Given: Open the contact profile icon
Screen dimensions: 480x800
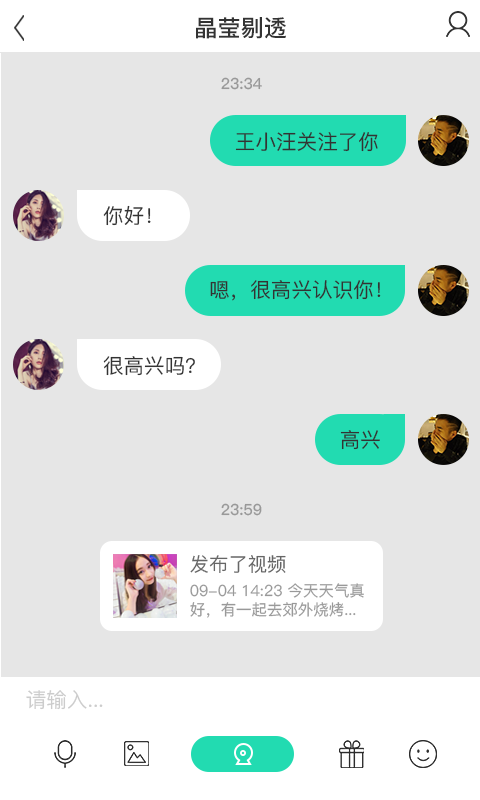Looking at the screenshot, I should pos(458,24).
